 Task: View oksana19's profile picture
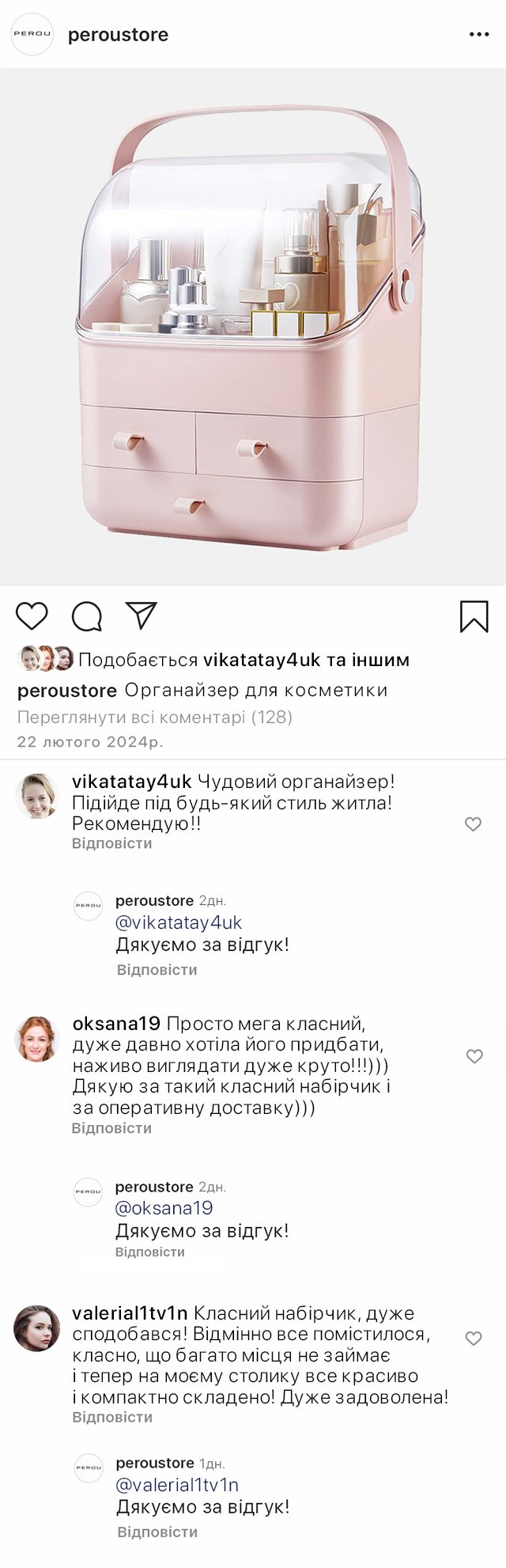point(37,1039)
